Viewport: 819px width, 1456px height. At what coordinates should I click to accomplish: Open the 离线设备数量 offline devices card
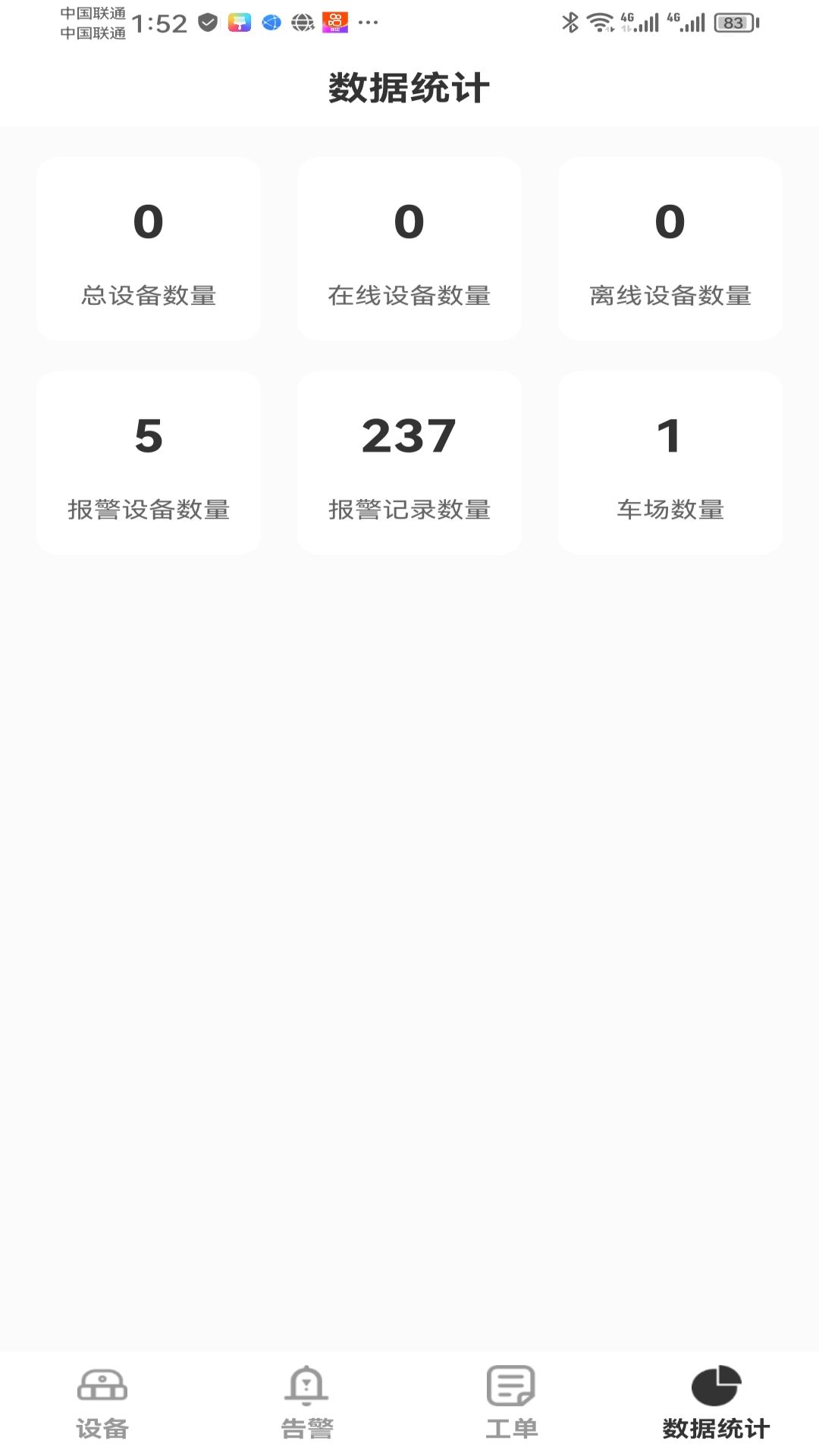[x=670, y=247]
